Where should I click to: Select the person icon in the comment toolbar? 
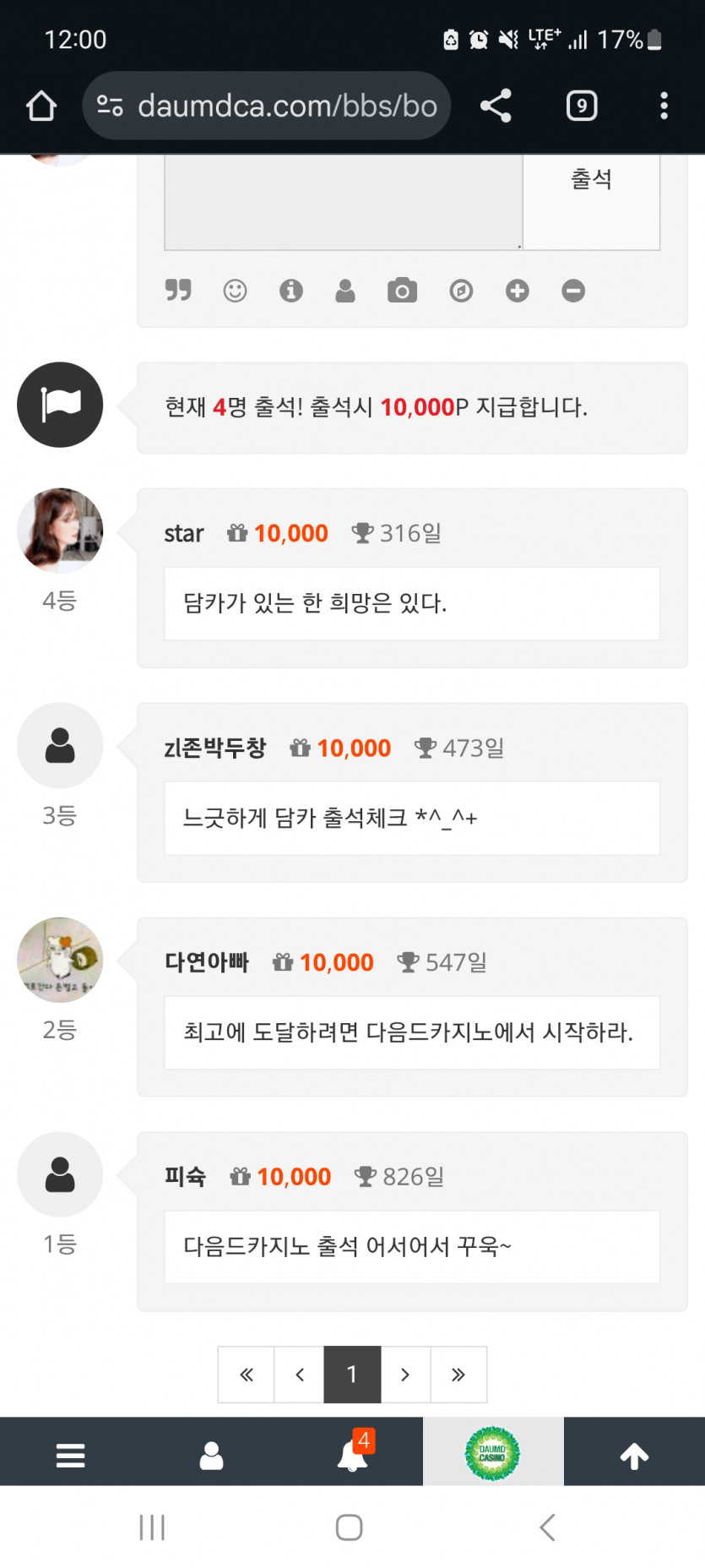tap(346, 291)
